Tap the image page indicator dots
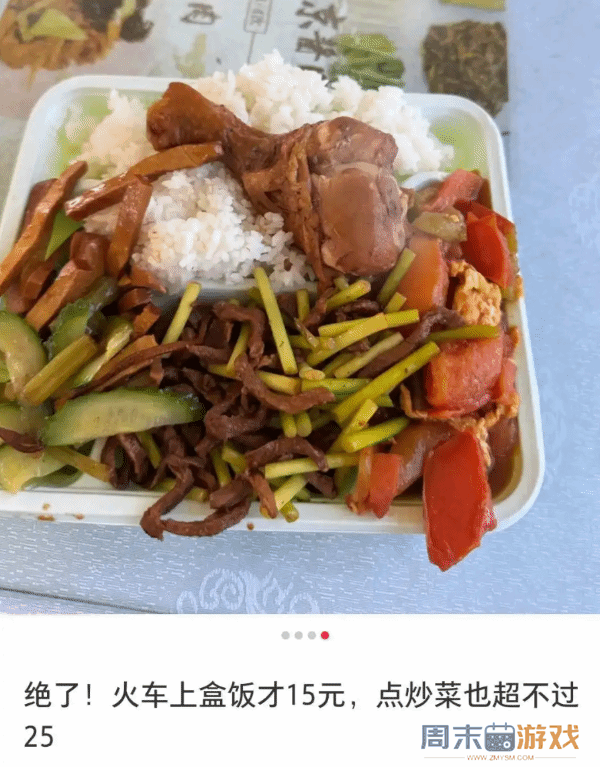The image size is (600, 767). click(x=305, y=635)
